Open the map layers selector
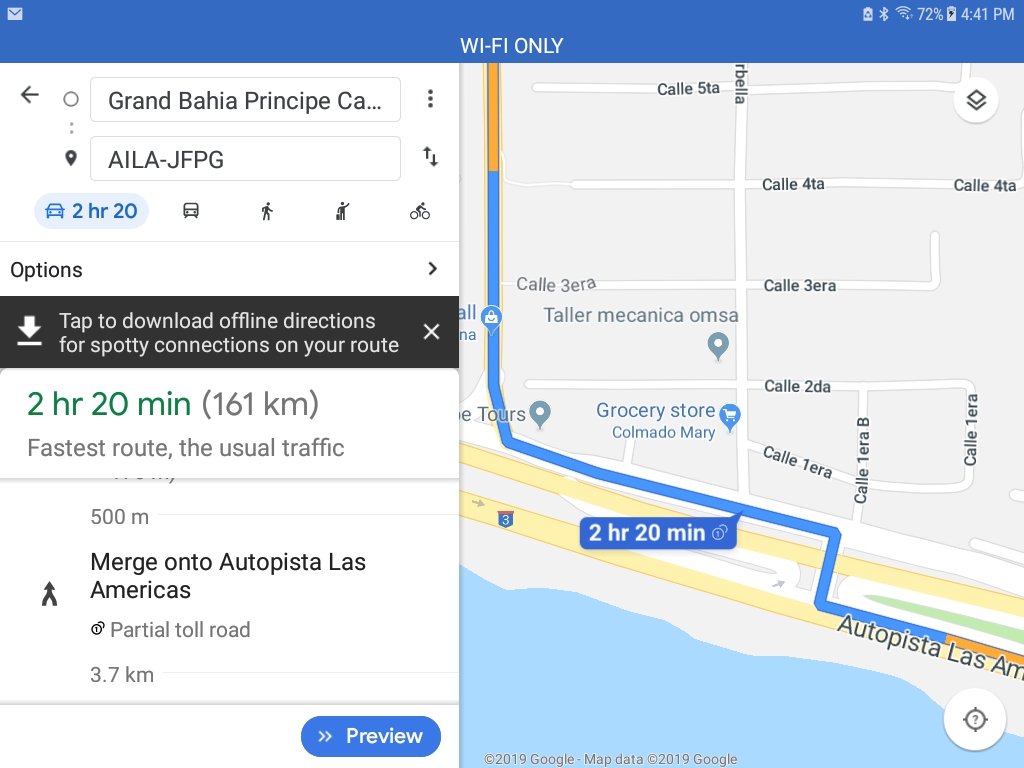Viewport: 1024px width, 768px height. tap(976, 100)
